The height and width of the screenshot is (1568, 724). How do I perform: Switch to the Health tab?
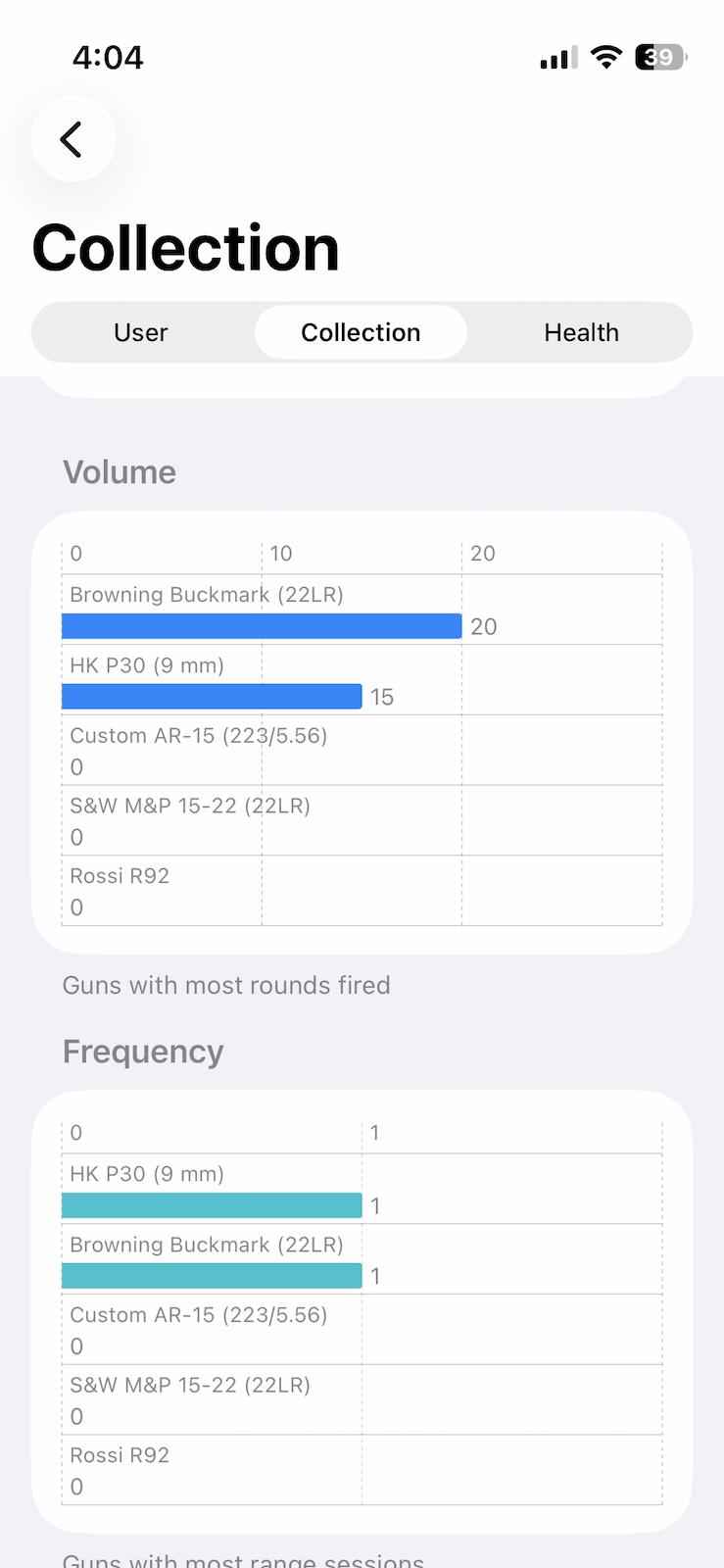581,332
